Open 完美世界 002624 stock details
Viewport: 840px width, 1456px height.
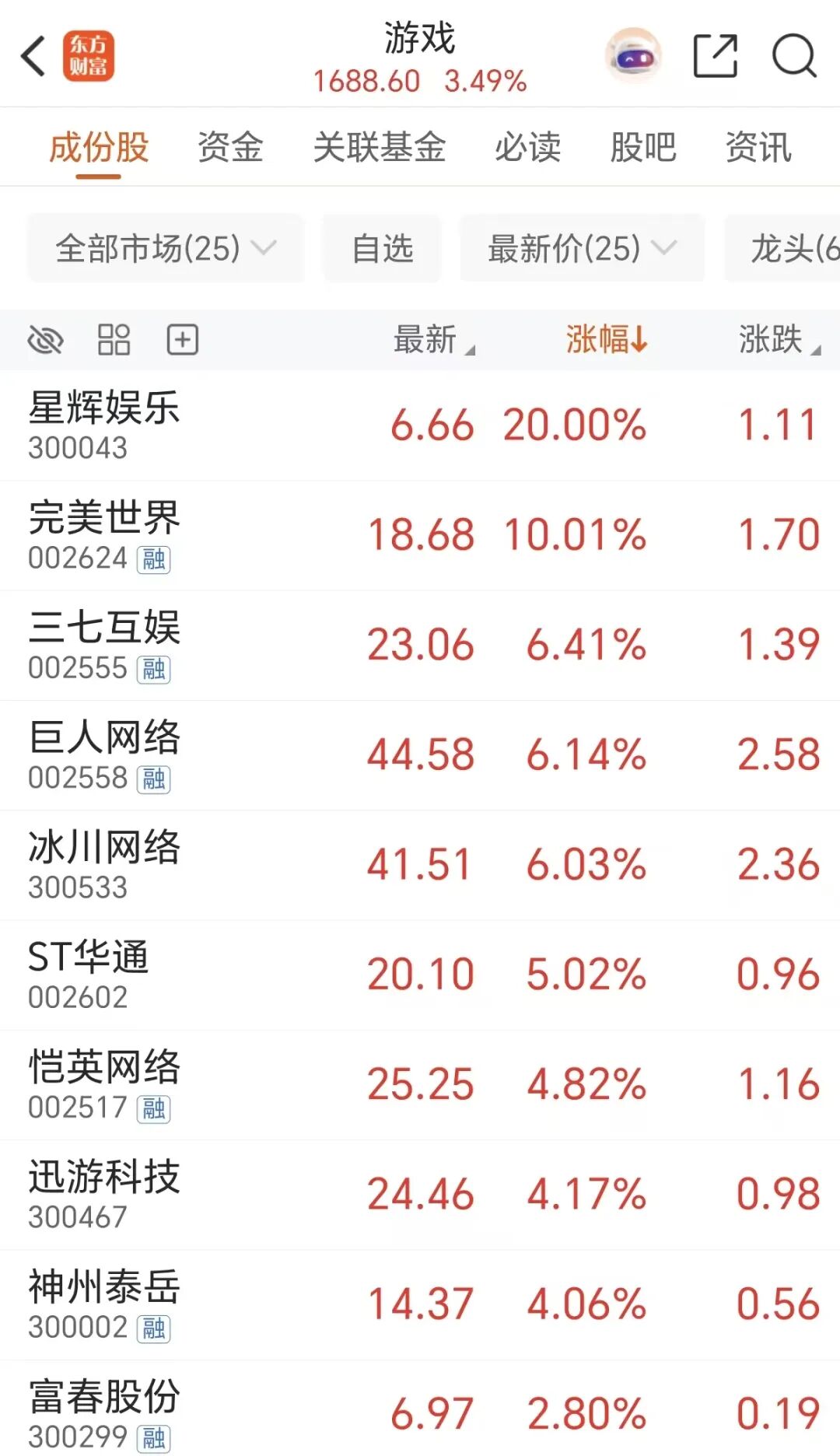tap(420, 536)
